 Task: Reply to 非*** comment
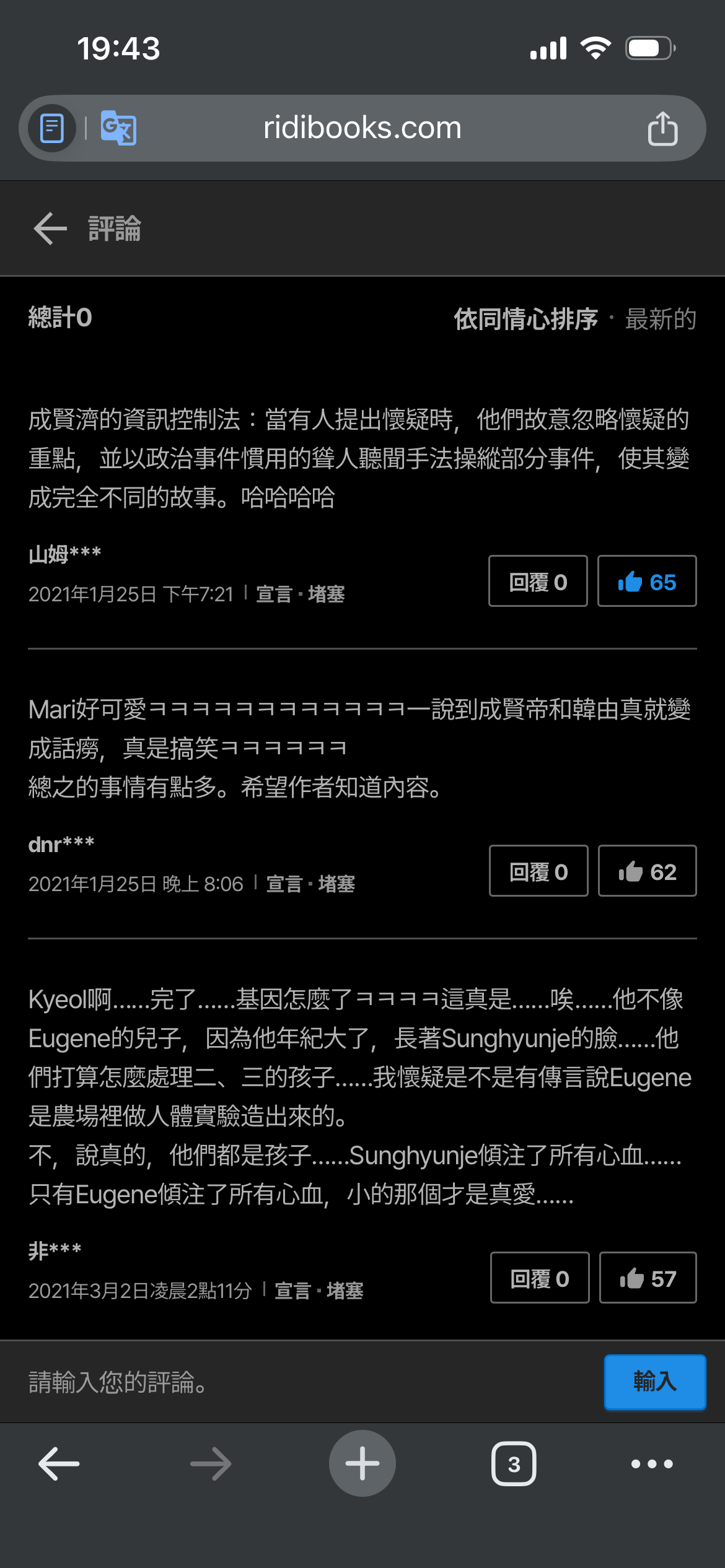[540, 1278]
